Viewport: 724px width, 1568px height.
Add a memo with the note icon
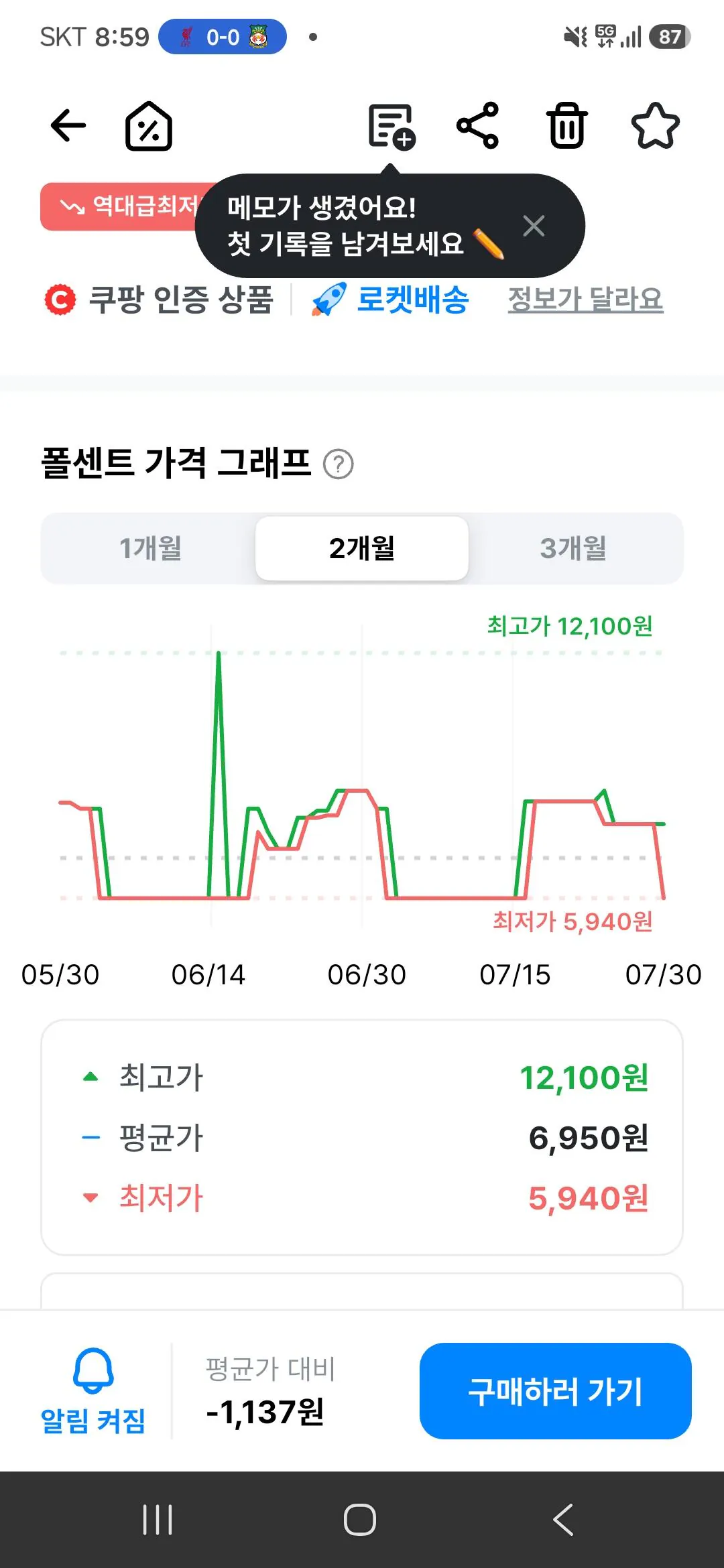click(392, 126)
